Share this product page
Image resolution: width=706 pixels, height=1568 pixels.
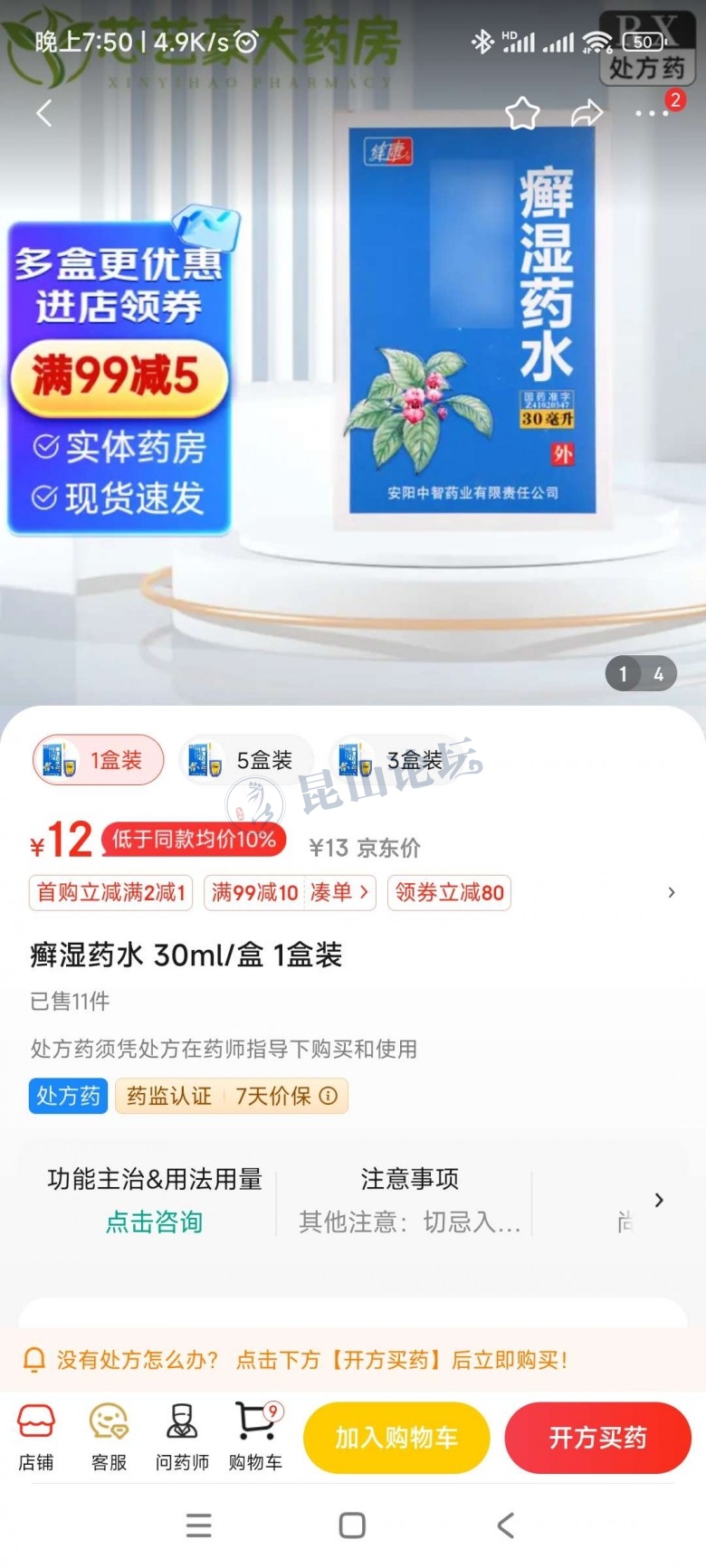(x=587, y=114)
